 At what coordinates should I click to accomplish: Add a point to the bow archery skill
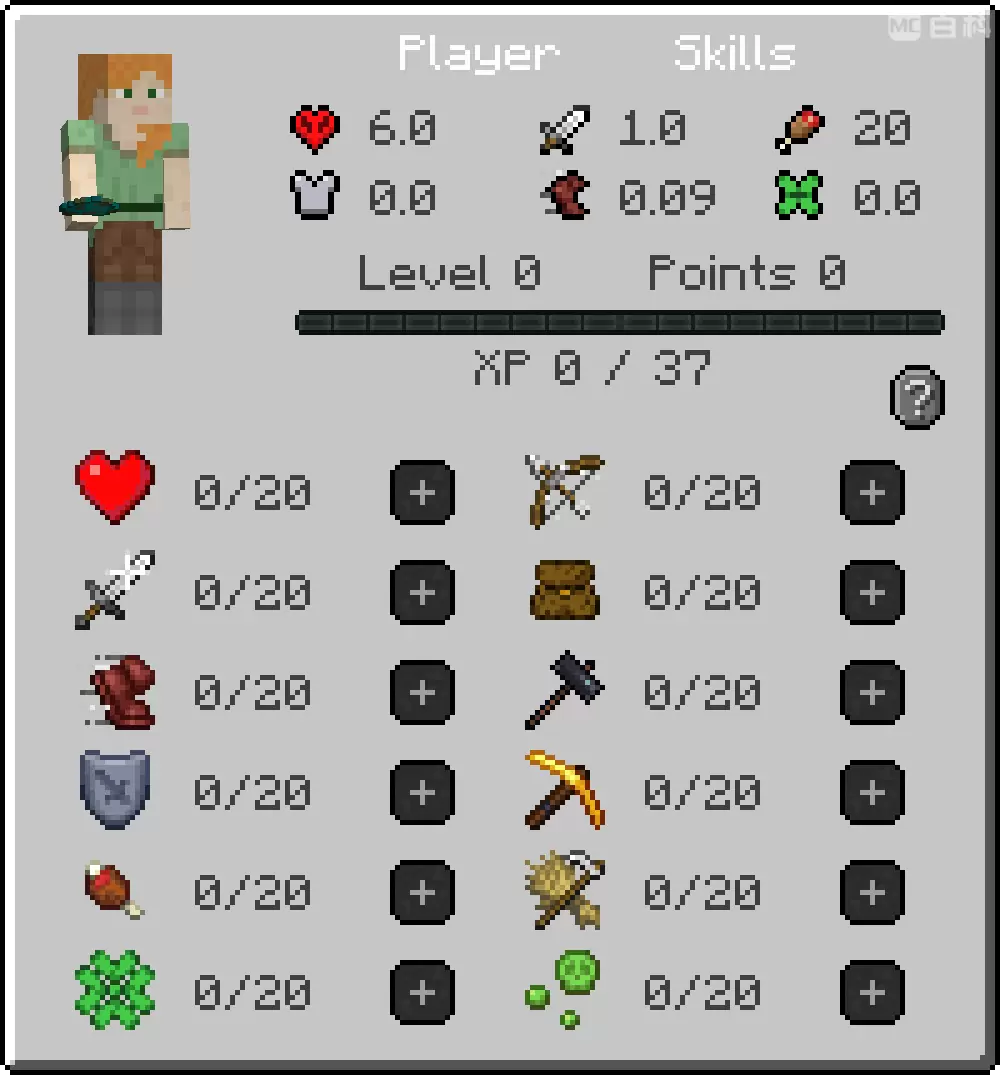pos(872,493)
